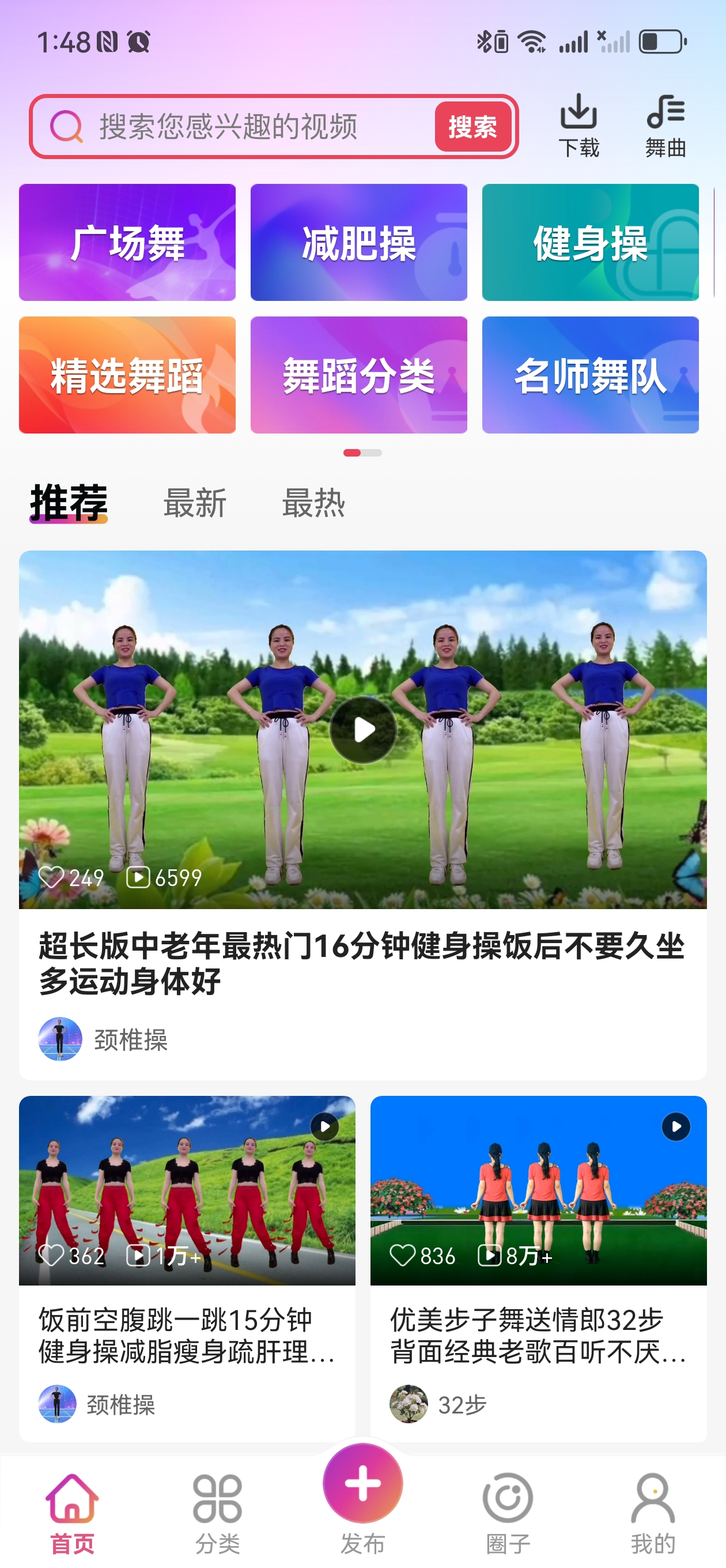This screenshot has width=726, height=1568.
Task: Play the 16分钟健身操 video
Action: (362, 730)
